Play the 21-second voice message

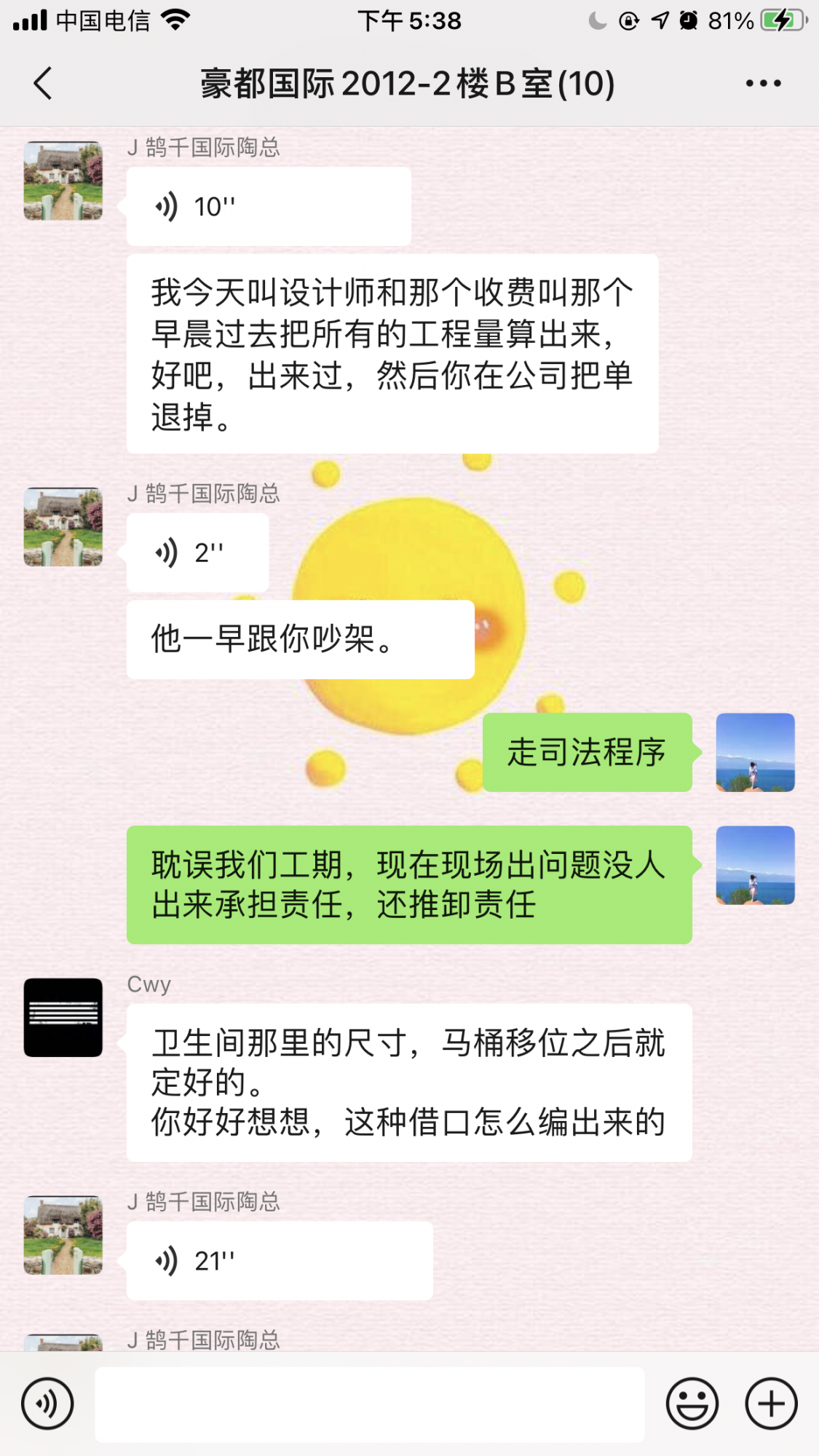279,1261
